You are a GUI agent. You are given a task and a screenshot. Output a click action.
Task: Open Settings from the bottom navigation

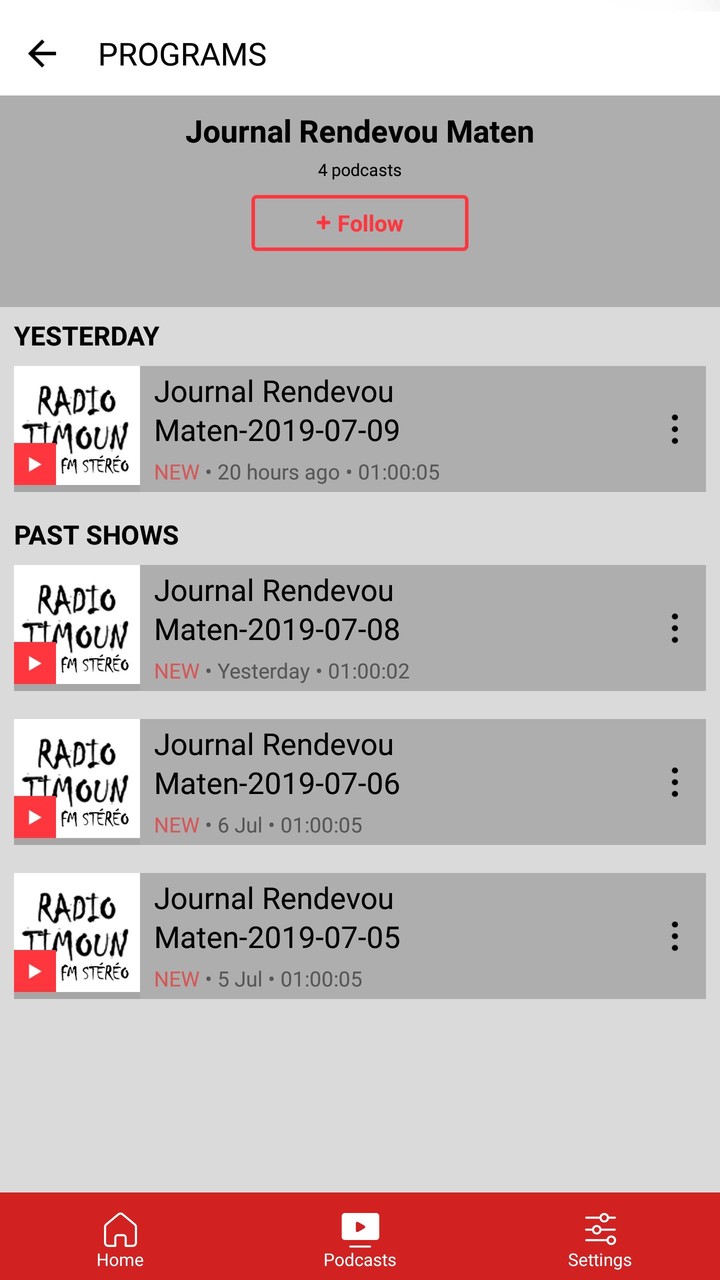point(599,1236)
